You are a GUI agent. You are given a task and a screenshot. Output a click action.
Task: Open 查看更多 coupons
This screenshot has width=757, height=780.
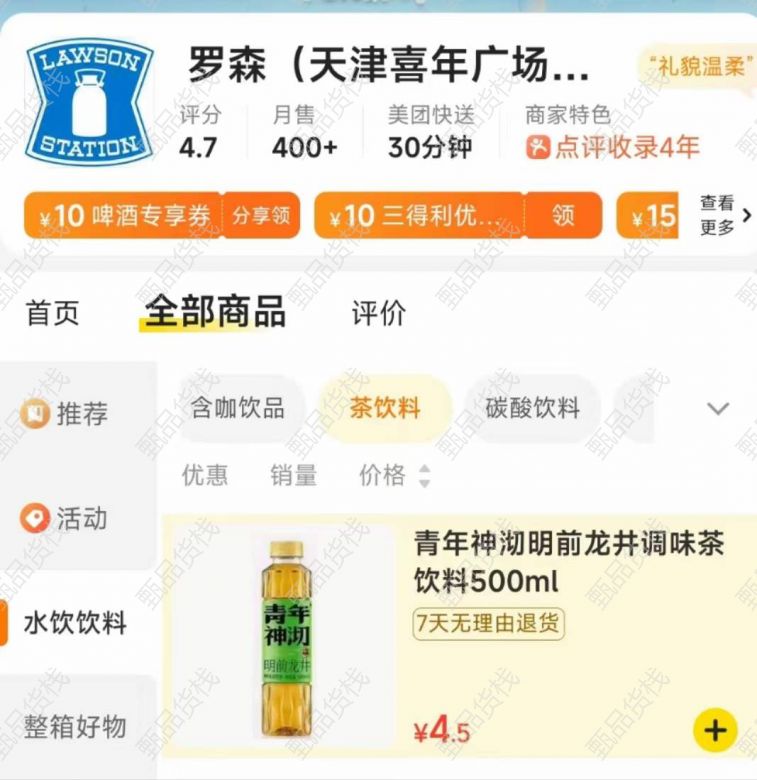click(724, 215)
